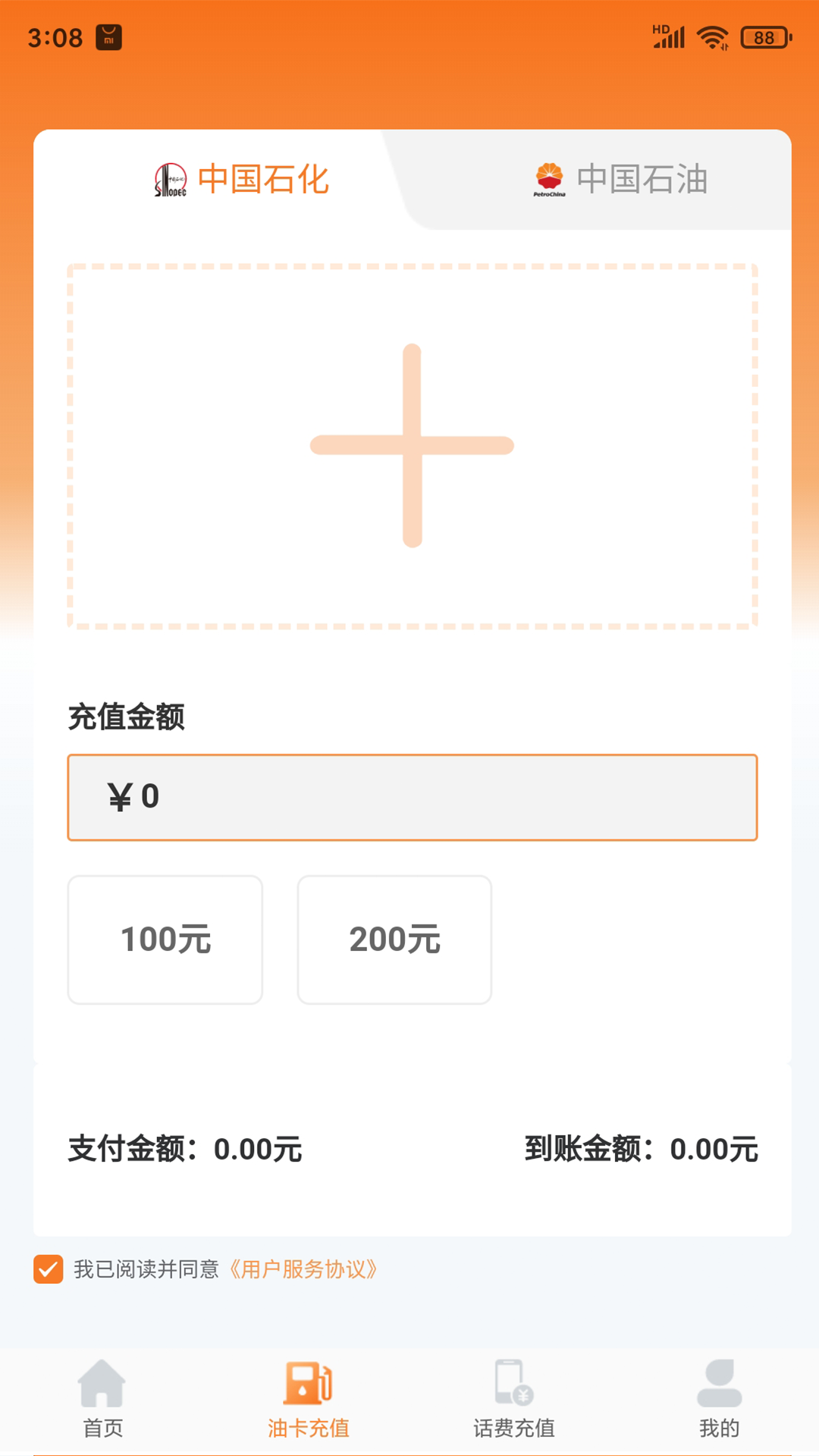Switch to the 话费充值 tab
Viewport: 819px width, 1456px height.
point(513,1399)
